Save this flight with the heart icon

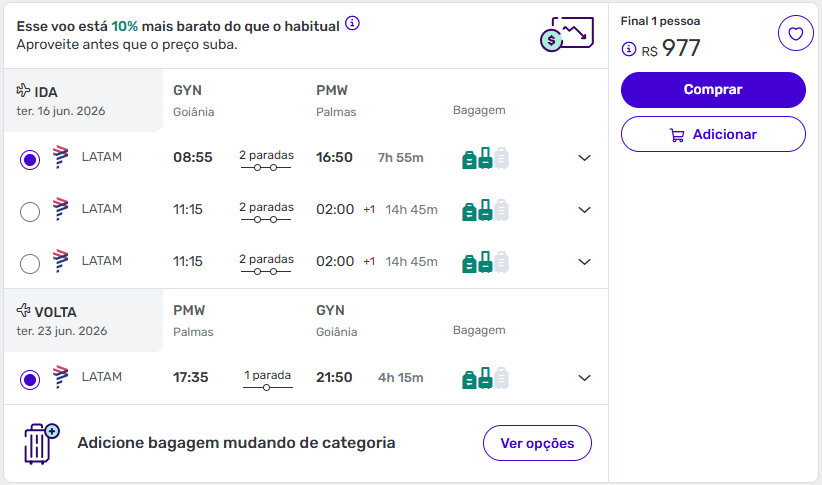tap(795, 35)
